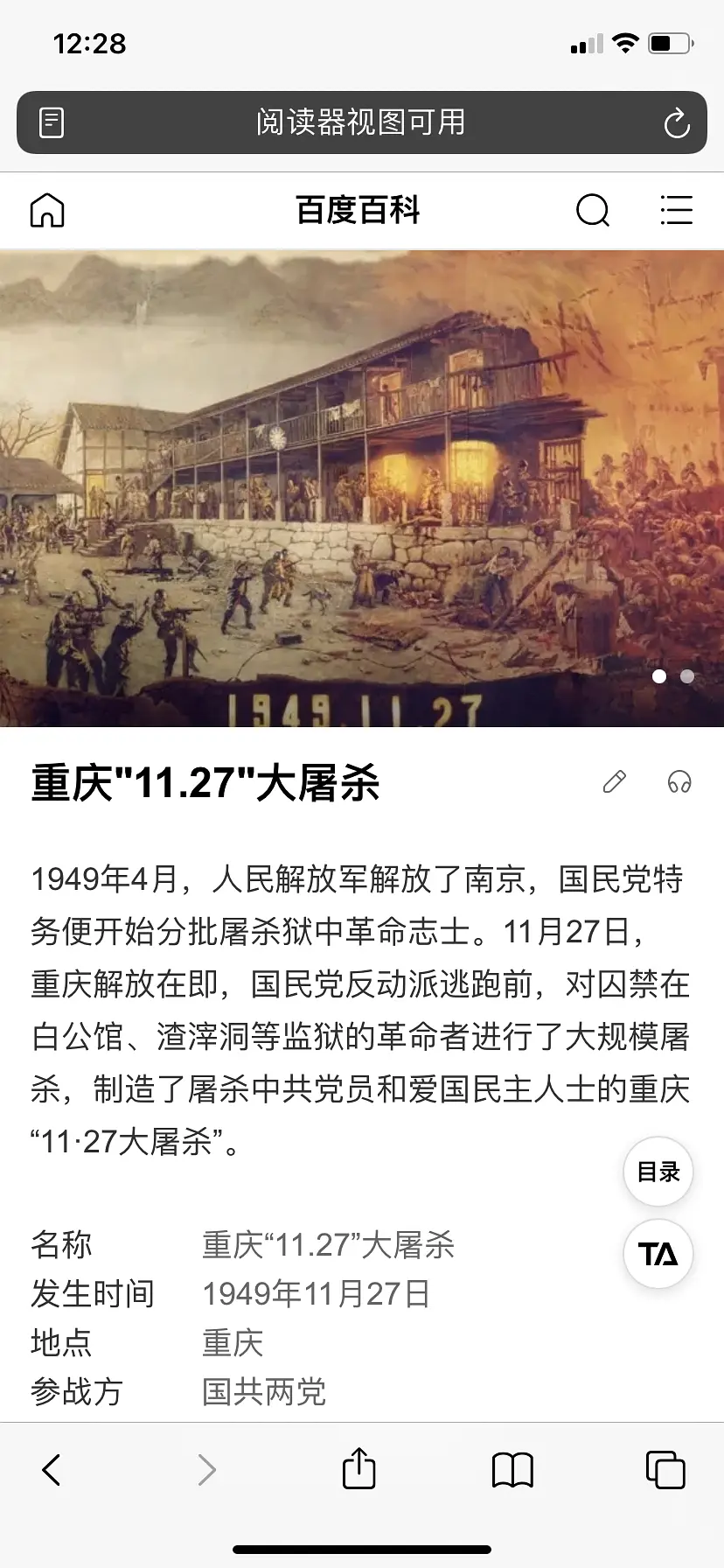This screenshot has width=724, height=1568.
Task: Edit this entry with the pencil icon
Action: pos(615,781)
